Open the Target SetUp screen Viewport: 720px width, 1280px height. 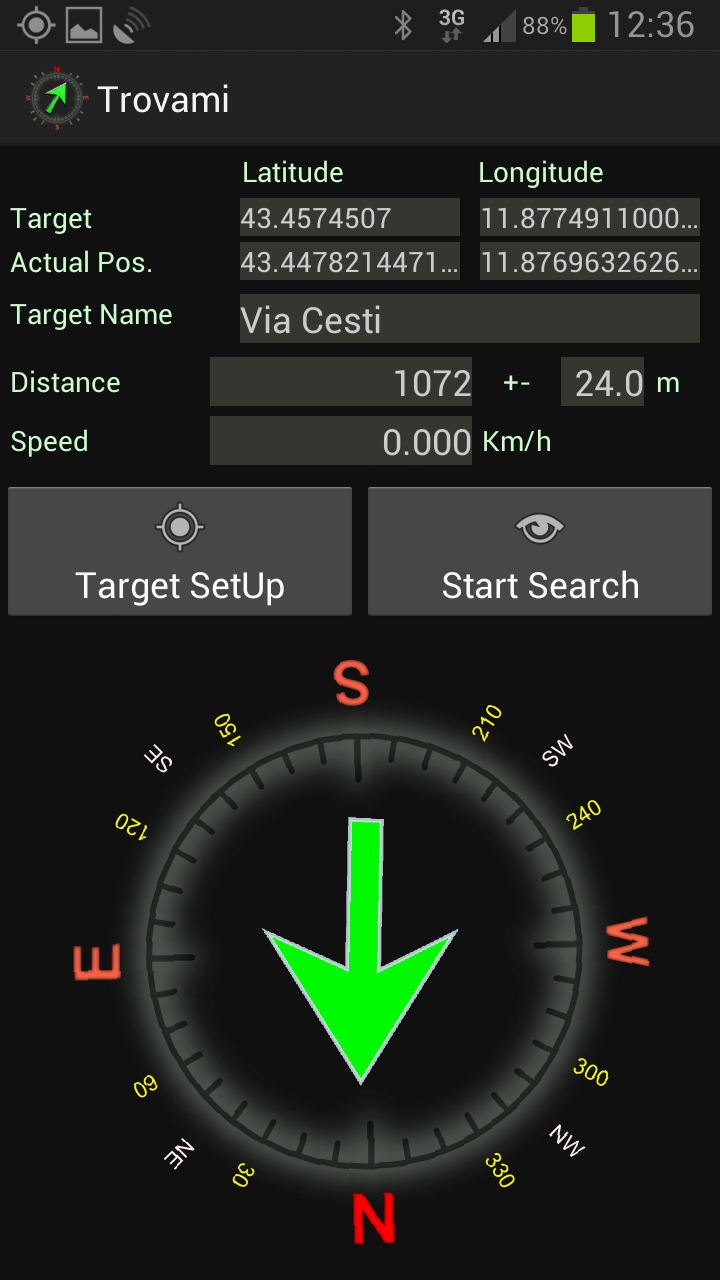[x=180, y=551]
